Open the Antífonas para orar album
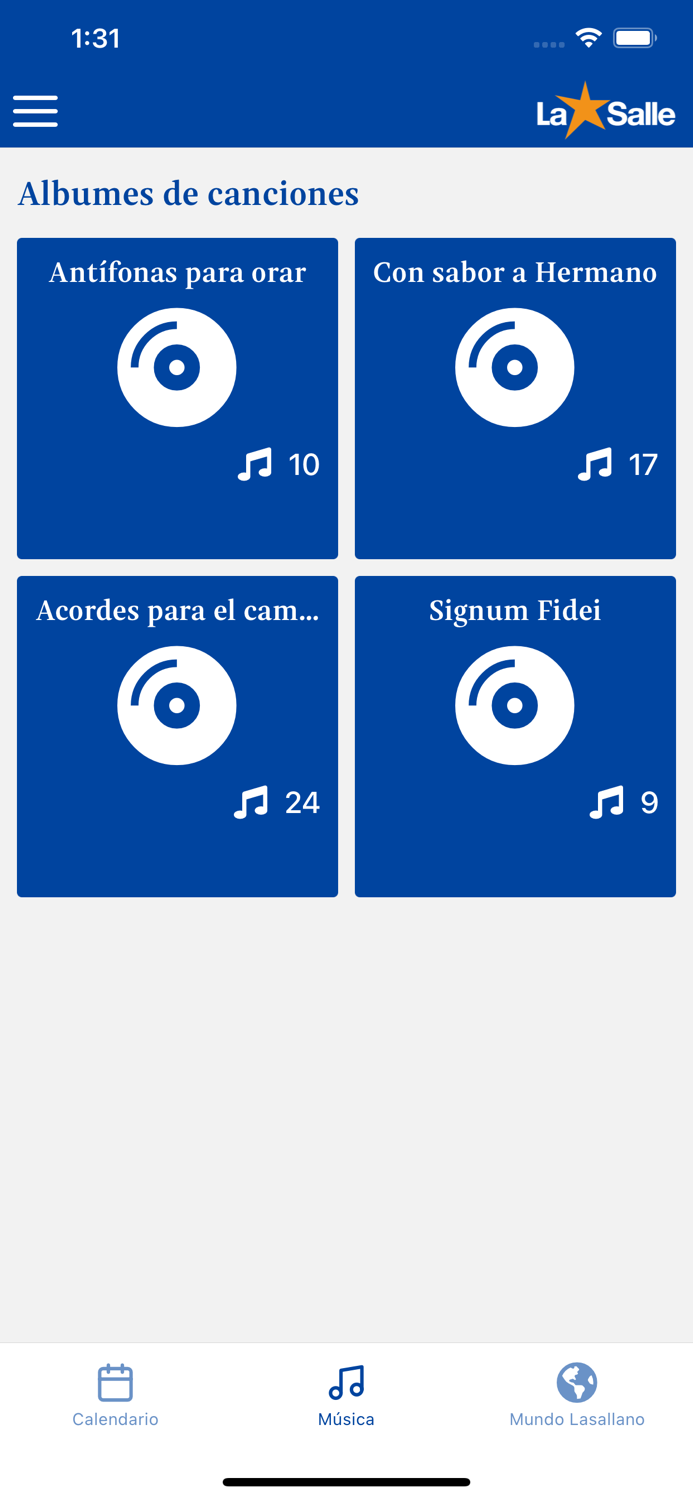This screenshot has height=1500, width=693. (177, 398)
